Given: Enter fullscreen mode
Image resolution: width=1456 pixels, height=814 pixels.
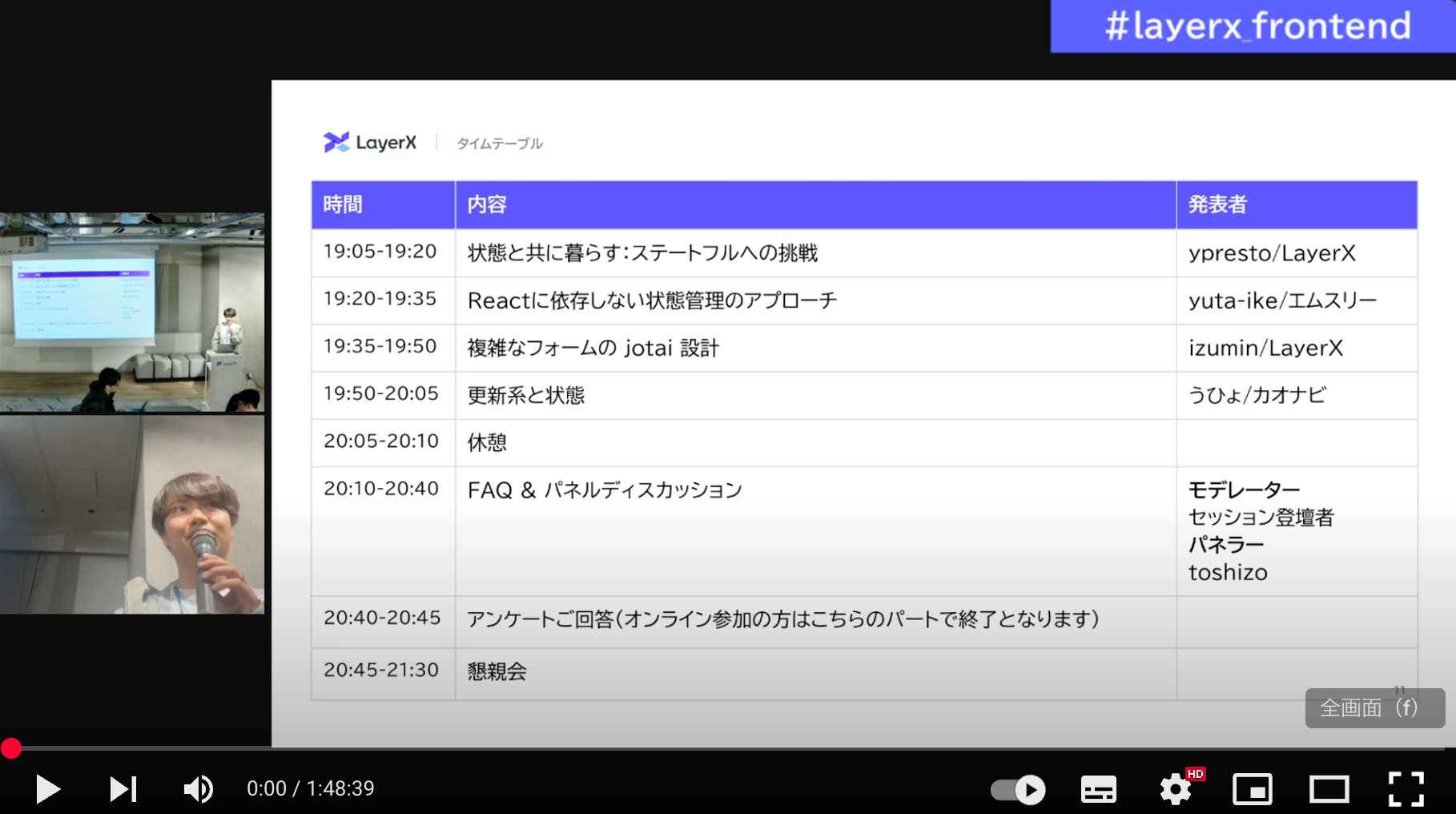Looking at the screenshot, I should [1406, 790].
